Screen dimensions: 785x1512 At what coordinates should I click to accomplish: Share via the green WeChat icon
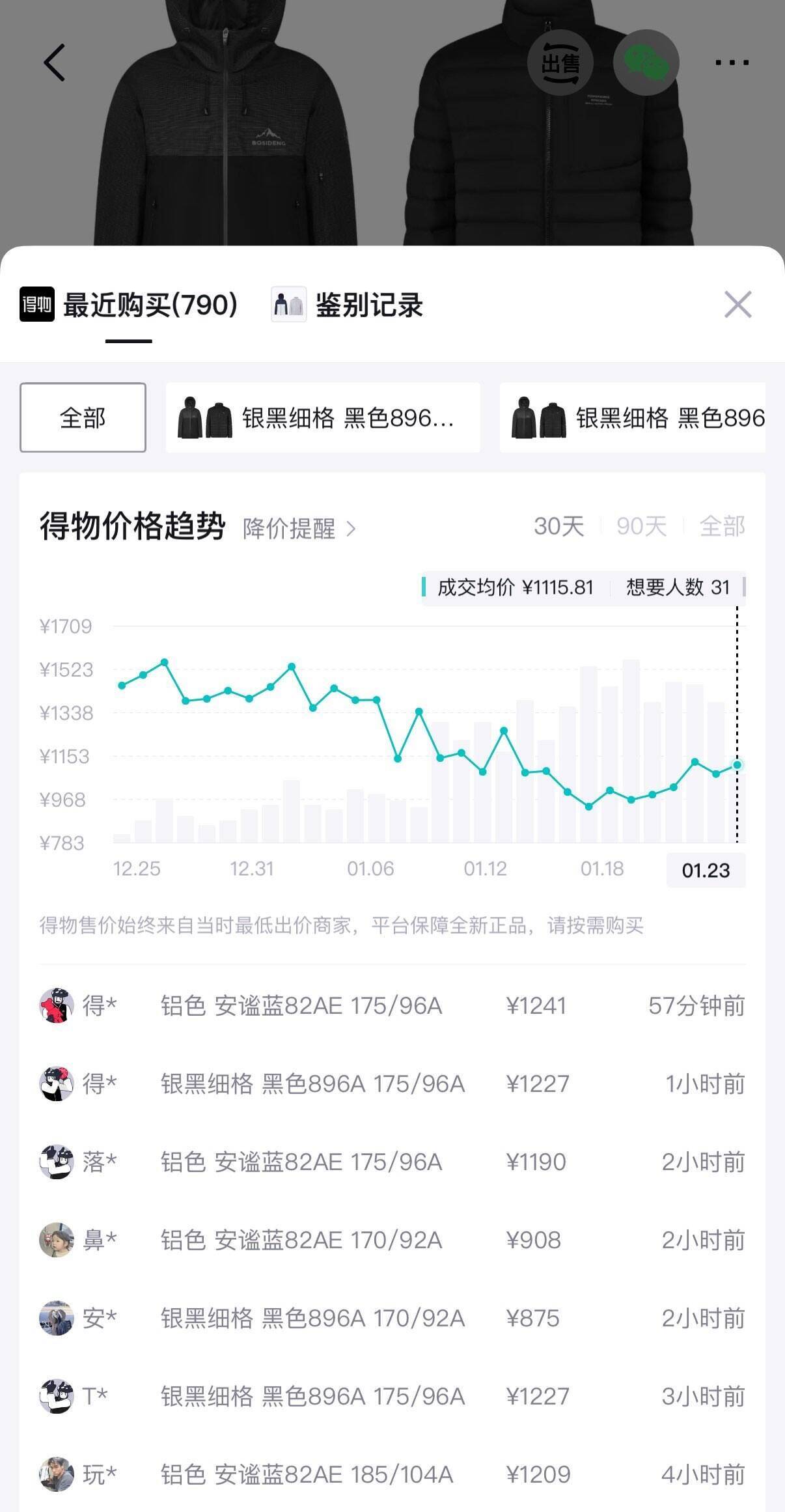click(x=646, y=63)
